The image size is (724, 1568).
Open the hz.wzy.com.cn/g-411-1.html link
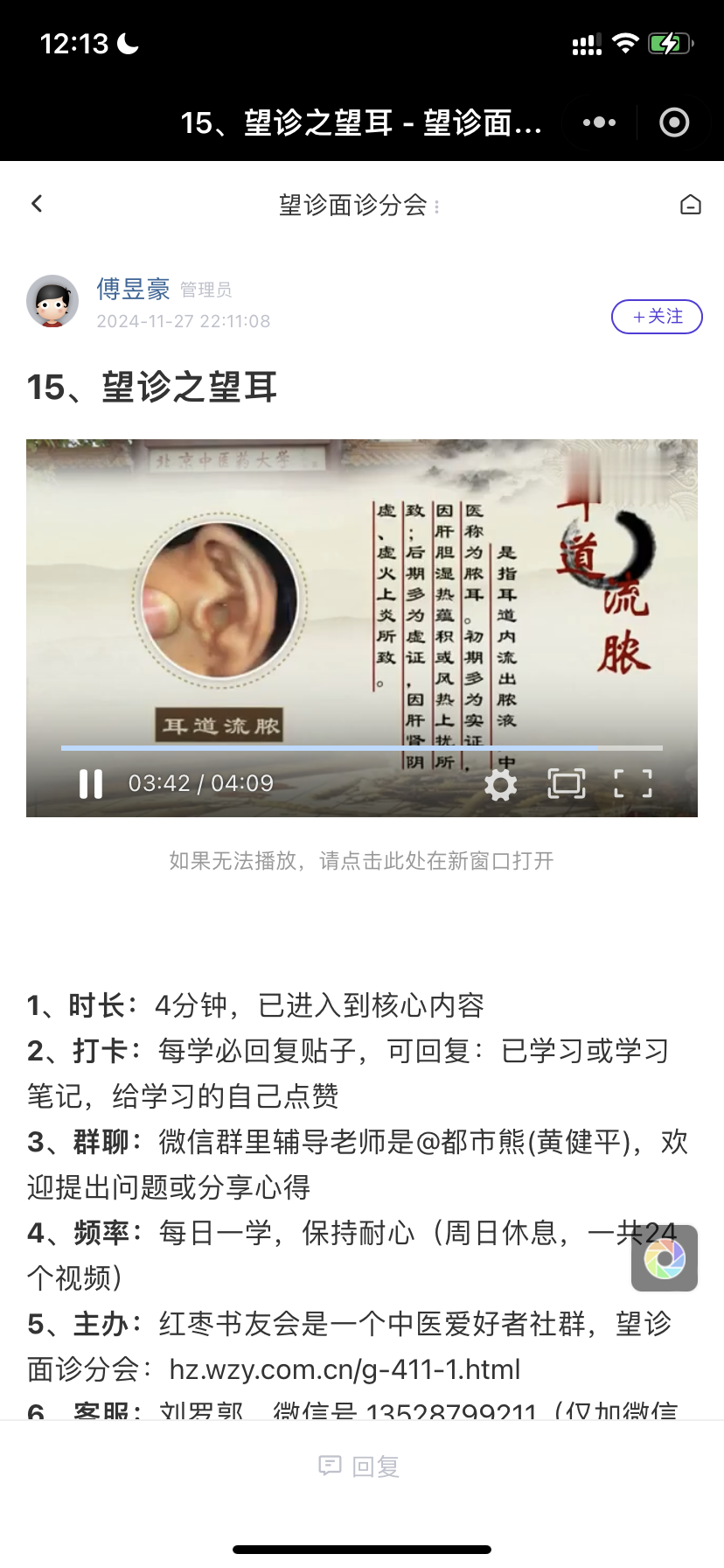click(345, 1369)
